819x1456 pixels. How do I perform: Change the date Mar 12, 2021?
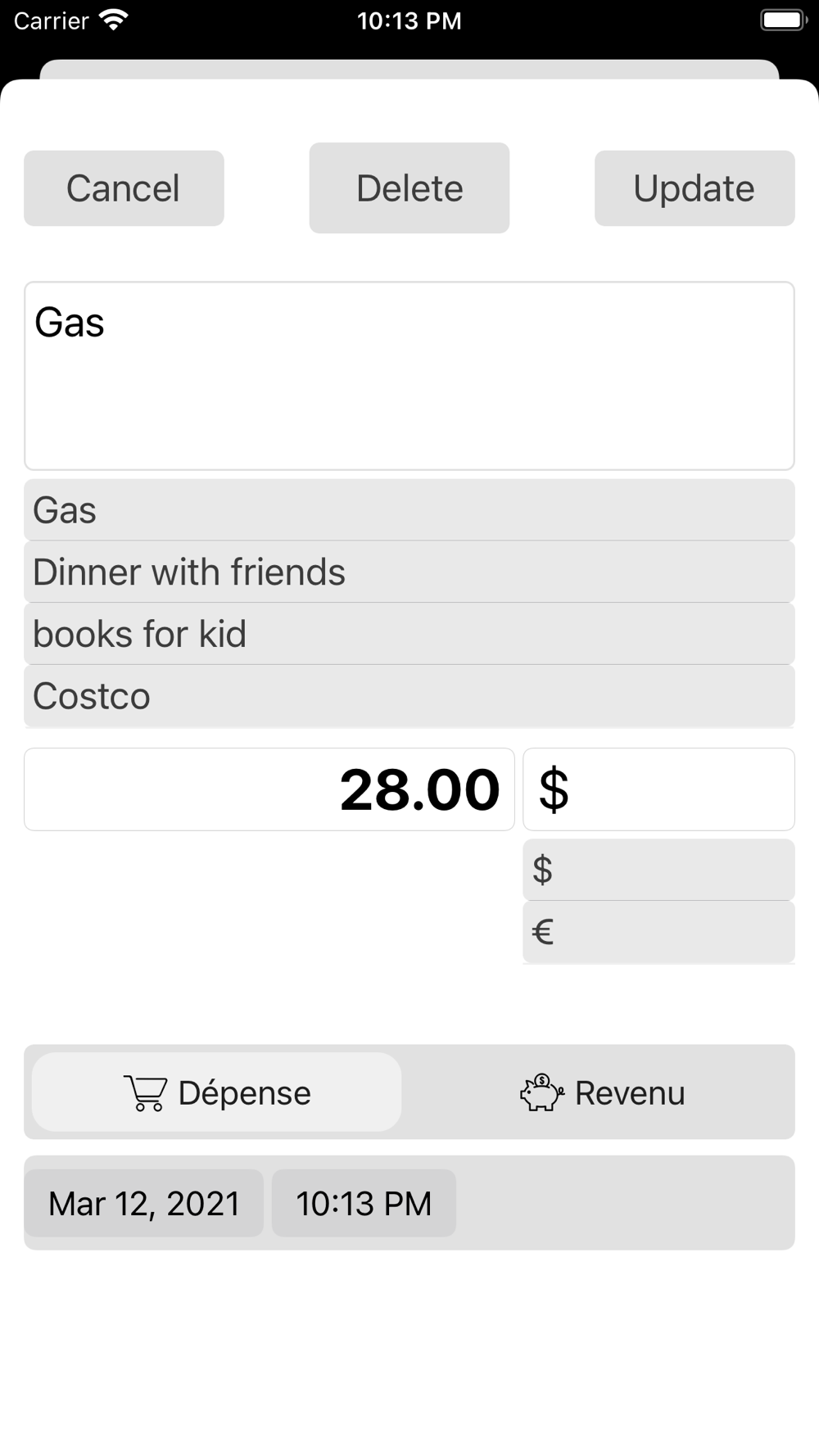click(144, 1203)
